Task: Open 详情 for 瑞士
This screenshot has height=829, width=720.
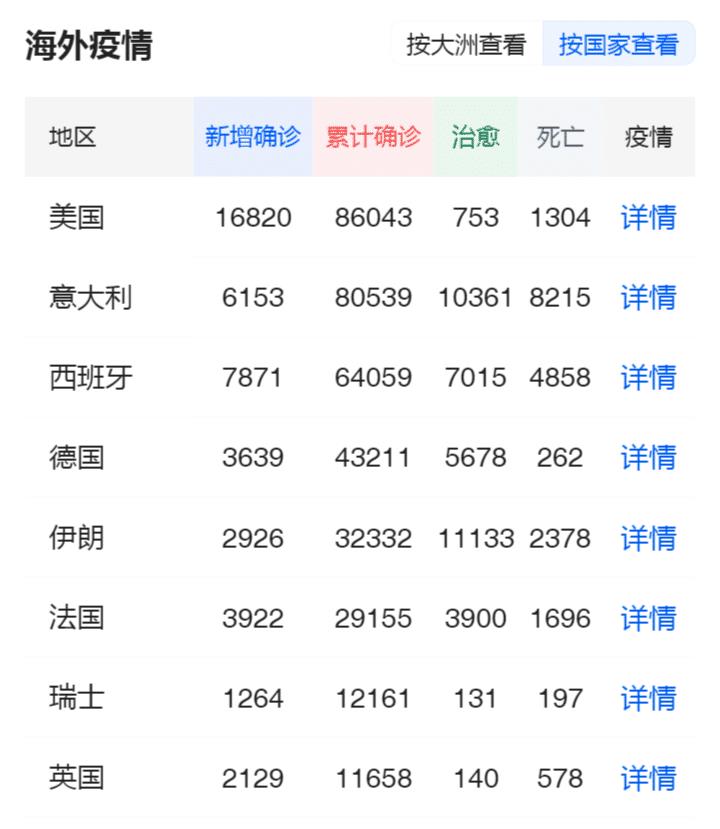Action: point(648,698)
